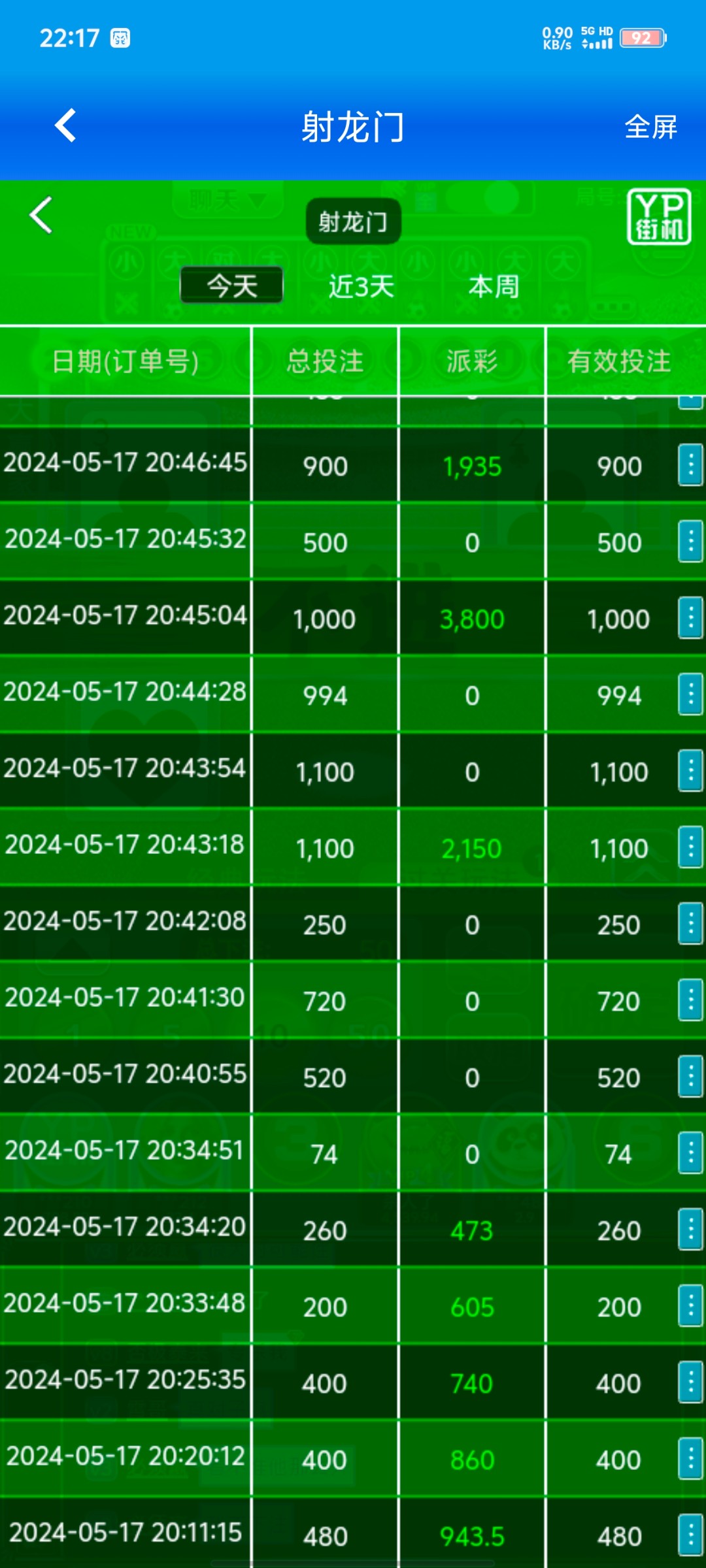Open details menu for the 20:34:51 record

click(690, 1152)
